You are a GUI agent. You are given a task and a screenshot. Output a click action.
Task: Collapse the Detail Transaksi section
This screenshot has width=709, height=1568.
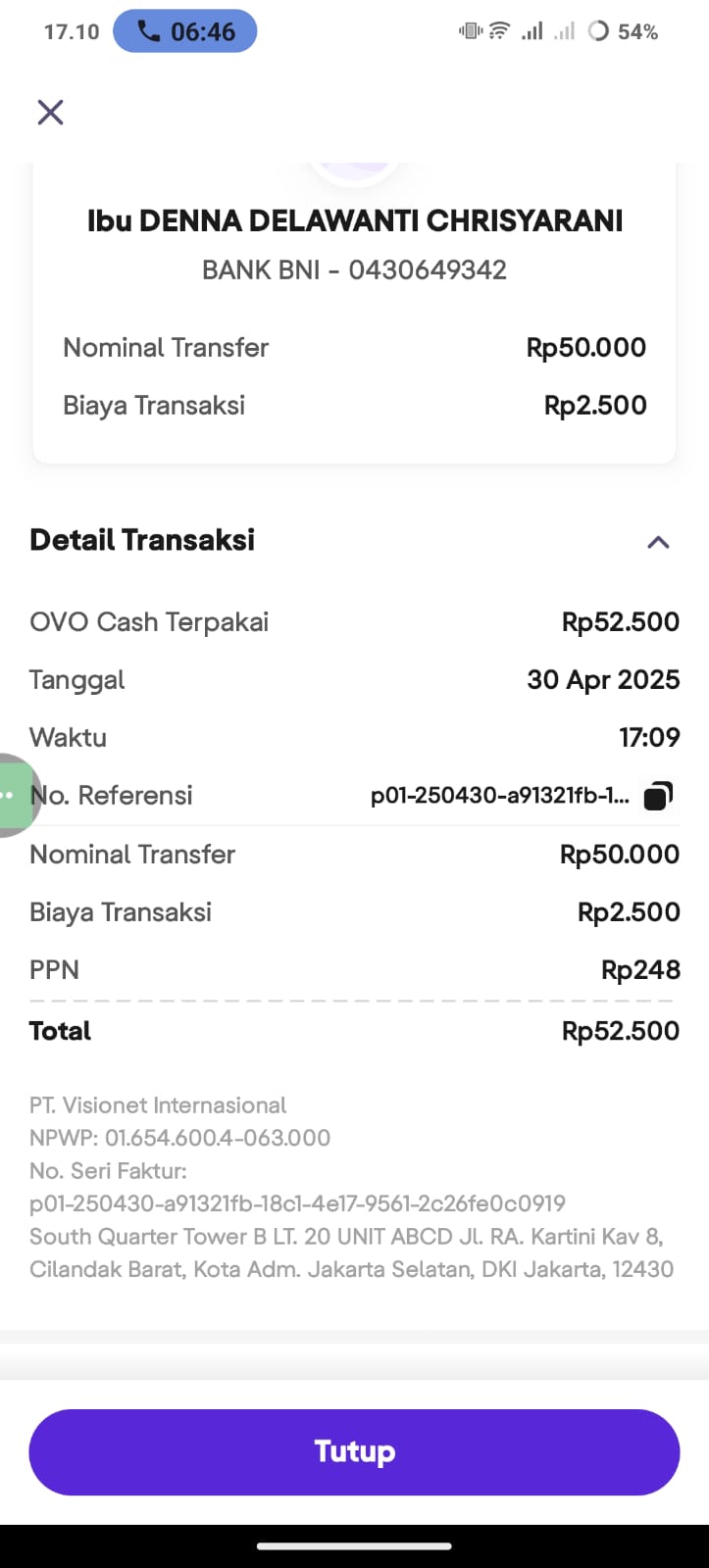pos(658,542)
